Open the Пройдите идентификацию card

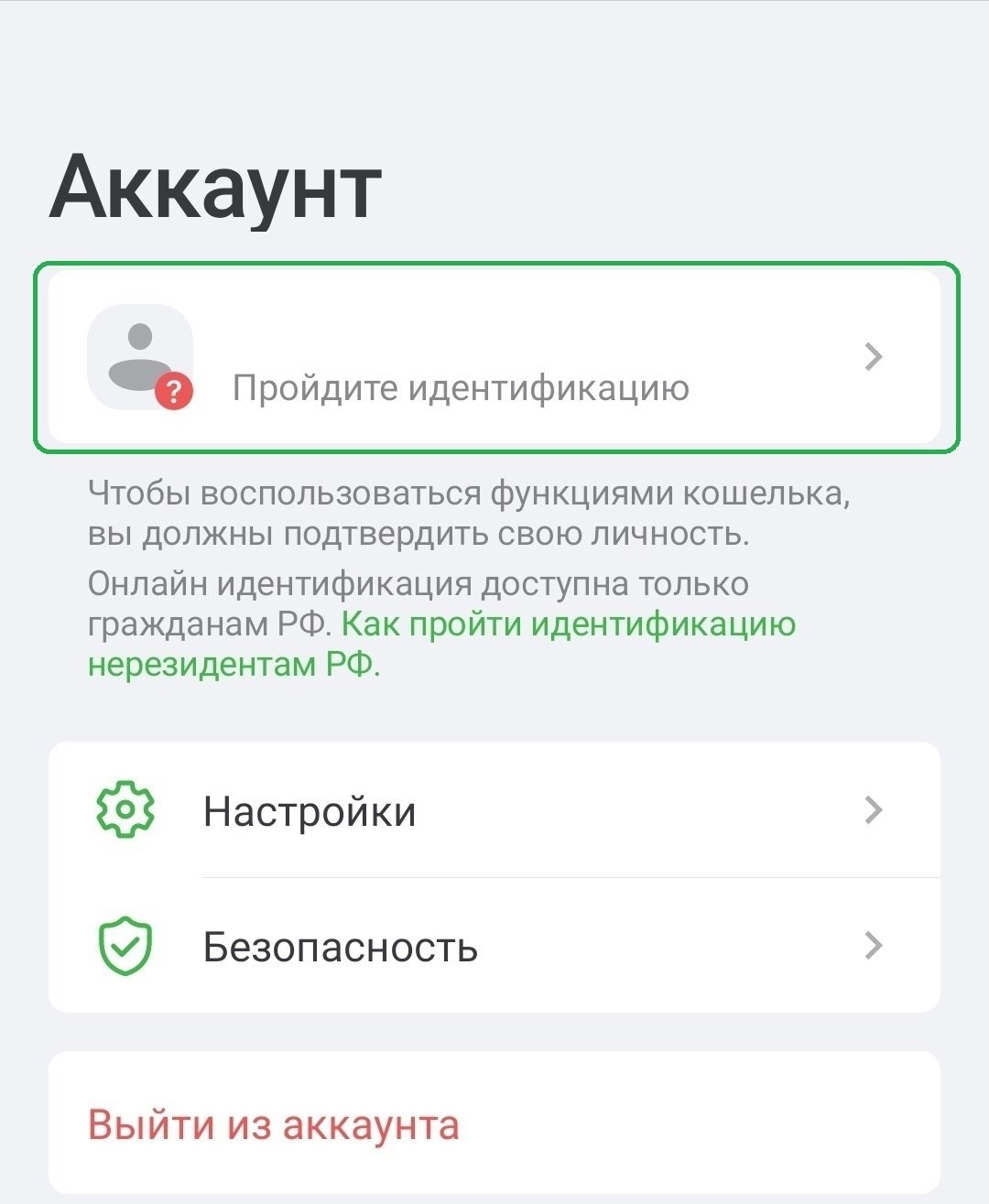tap(494, 357)
